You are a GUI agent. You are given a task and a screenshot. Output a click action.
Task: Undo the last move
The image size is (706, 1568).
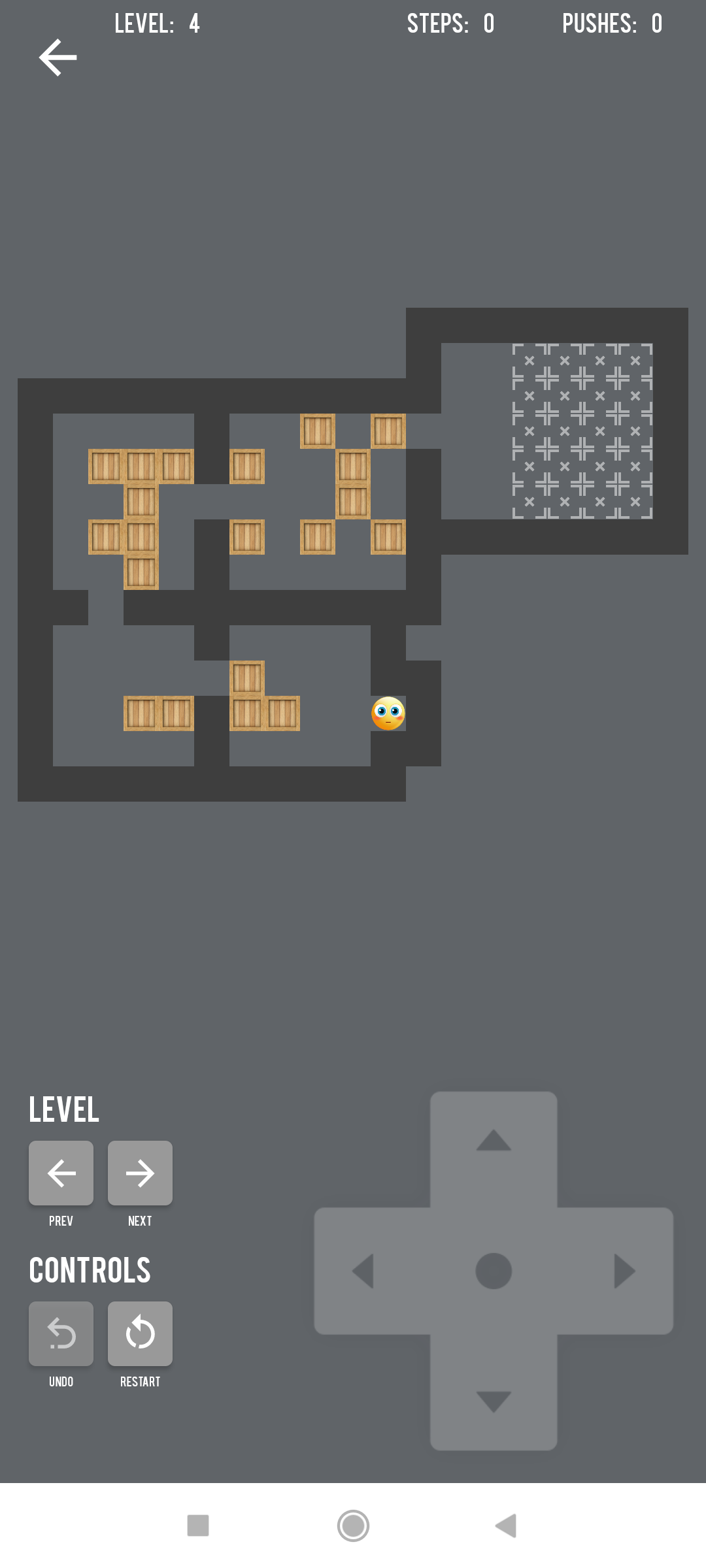[x=61, y=1333]
